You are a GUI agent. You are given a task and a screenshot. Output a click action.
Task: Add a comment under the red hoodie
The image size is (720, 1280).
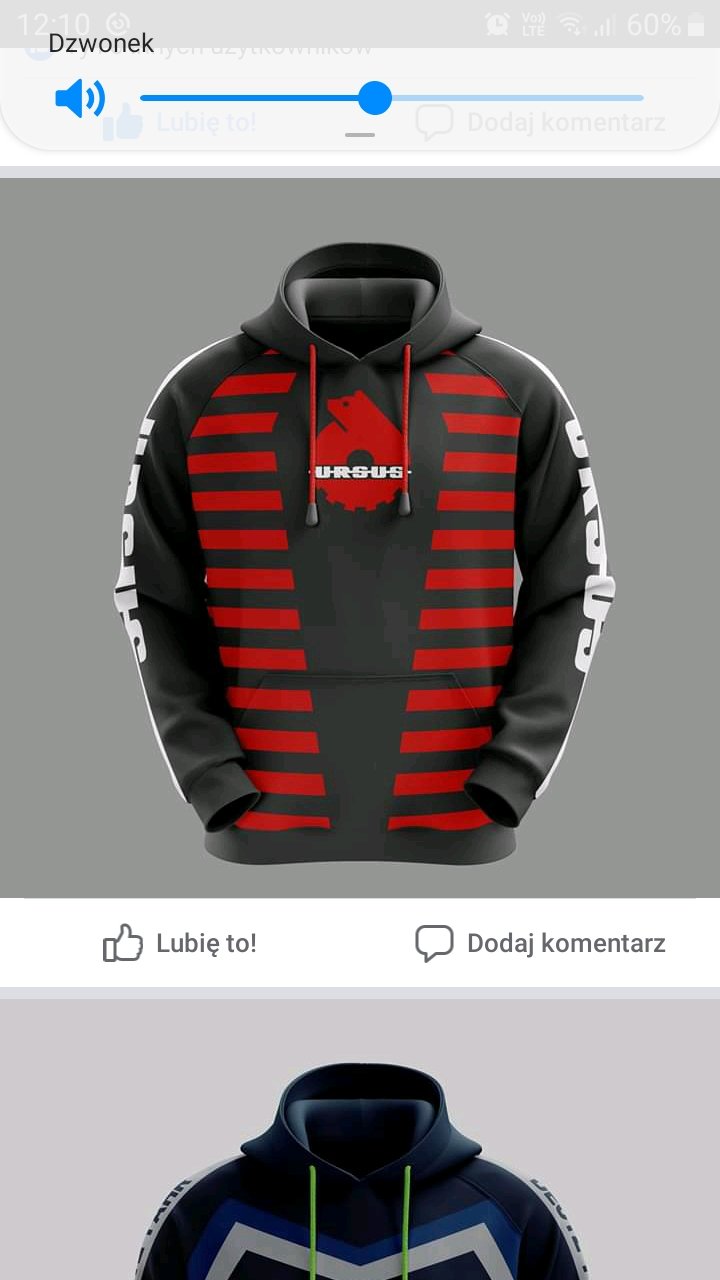click(x=540, y=943)
